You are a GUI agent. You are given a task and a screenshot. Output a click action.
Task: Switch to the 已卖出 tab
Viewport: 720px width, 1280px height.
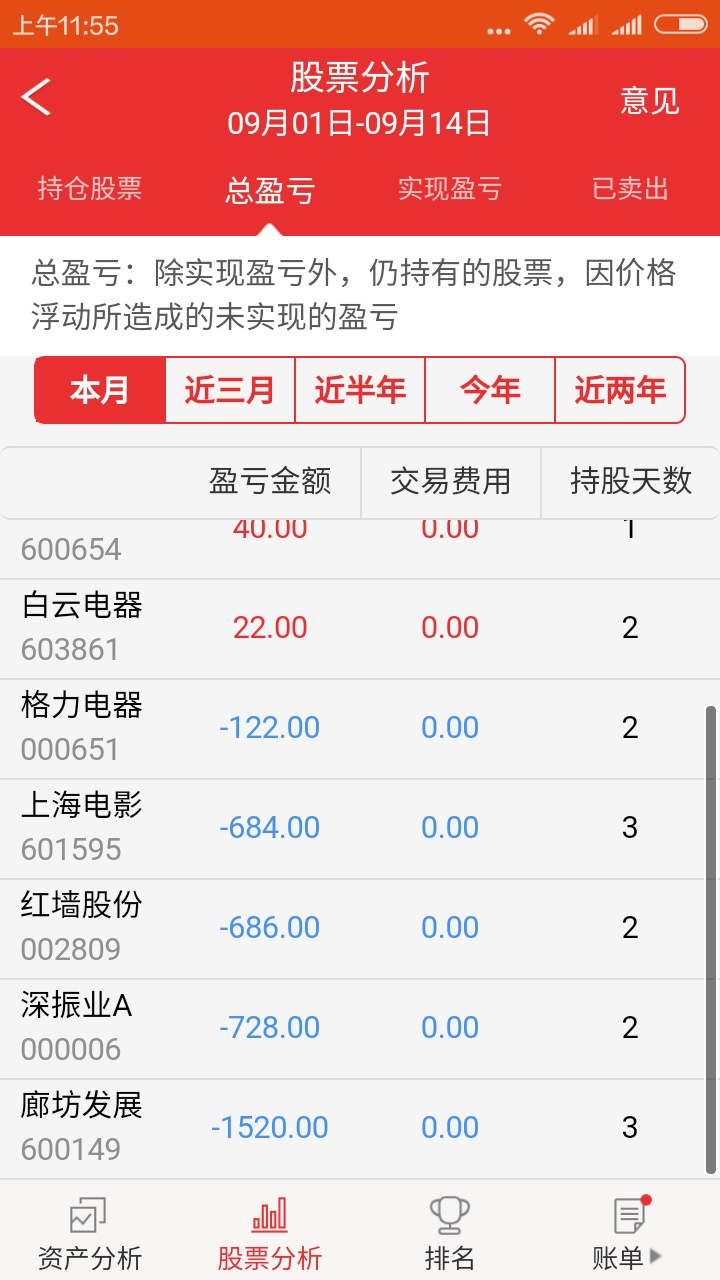630,189
